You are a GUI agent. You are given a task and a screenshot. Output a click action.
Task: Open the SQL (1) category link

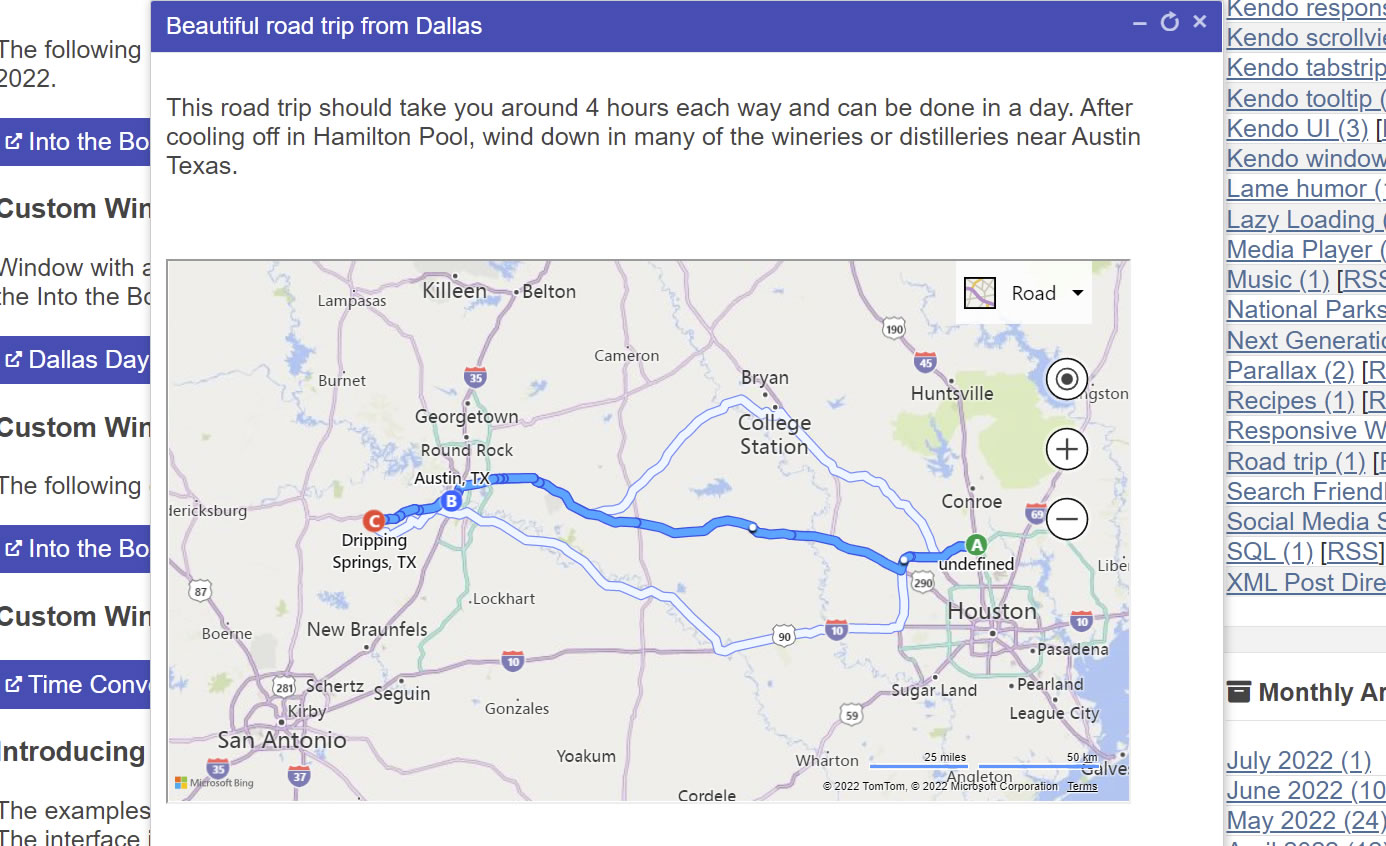pos(1269,552)
